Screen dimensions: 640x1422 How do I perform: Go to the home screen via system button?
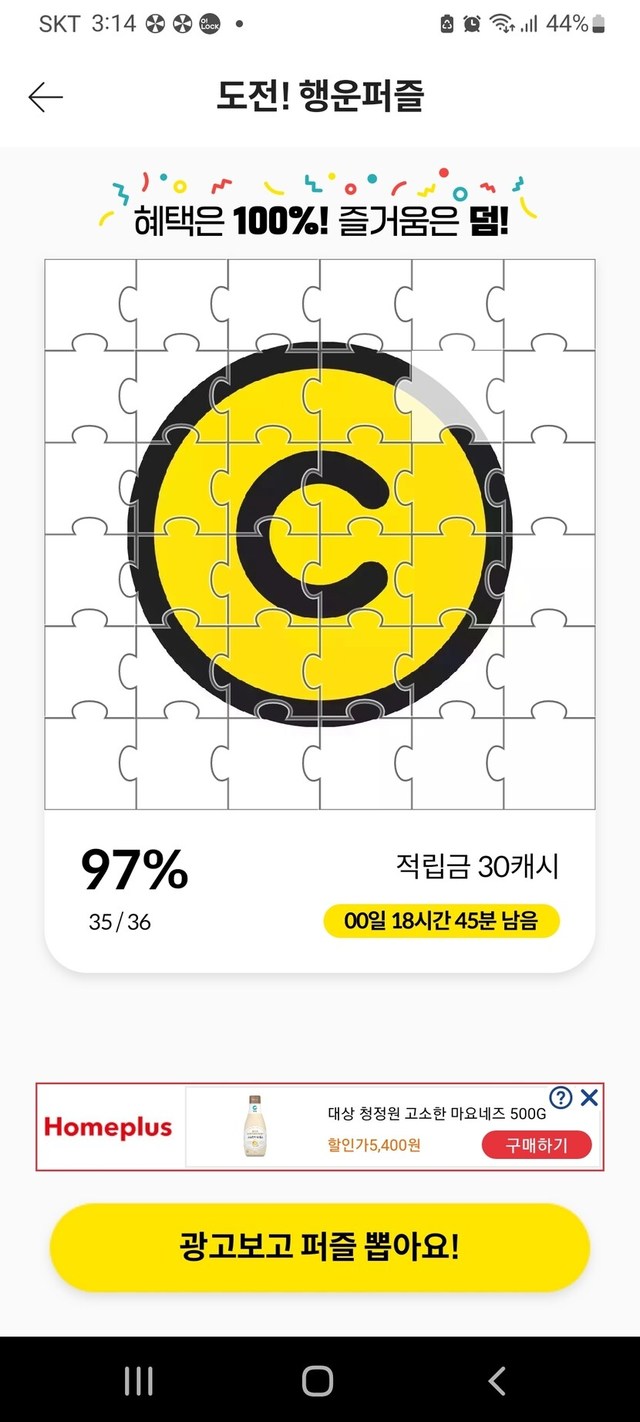(318, 1381)
